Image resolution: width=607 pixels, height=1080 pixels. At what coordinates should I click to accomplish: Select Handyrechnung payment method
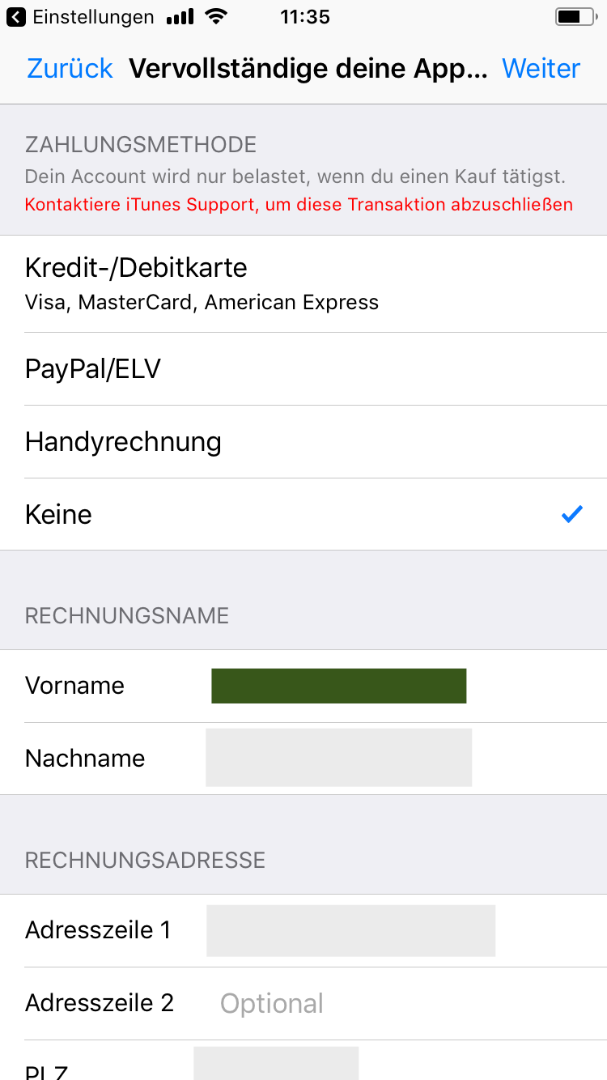[303, 442]
